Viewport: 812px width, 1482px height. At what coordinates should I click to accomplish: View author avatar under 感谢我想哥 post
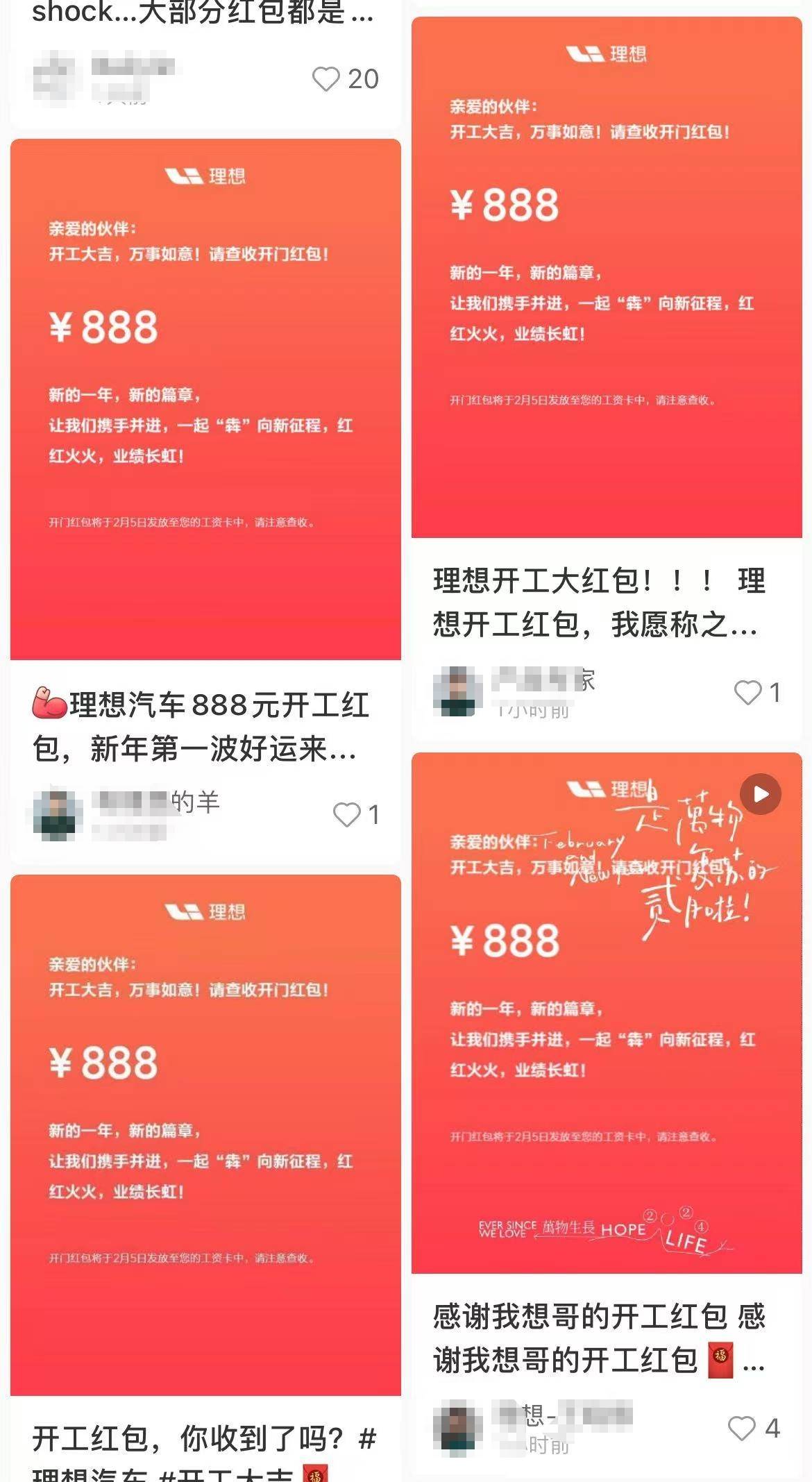click(x=457, y=1428)
